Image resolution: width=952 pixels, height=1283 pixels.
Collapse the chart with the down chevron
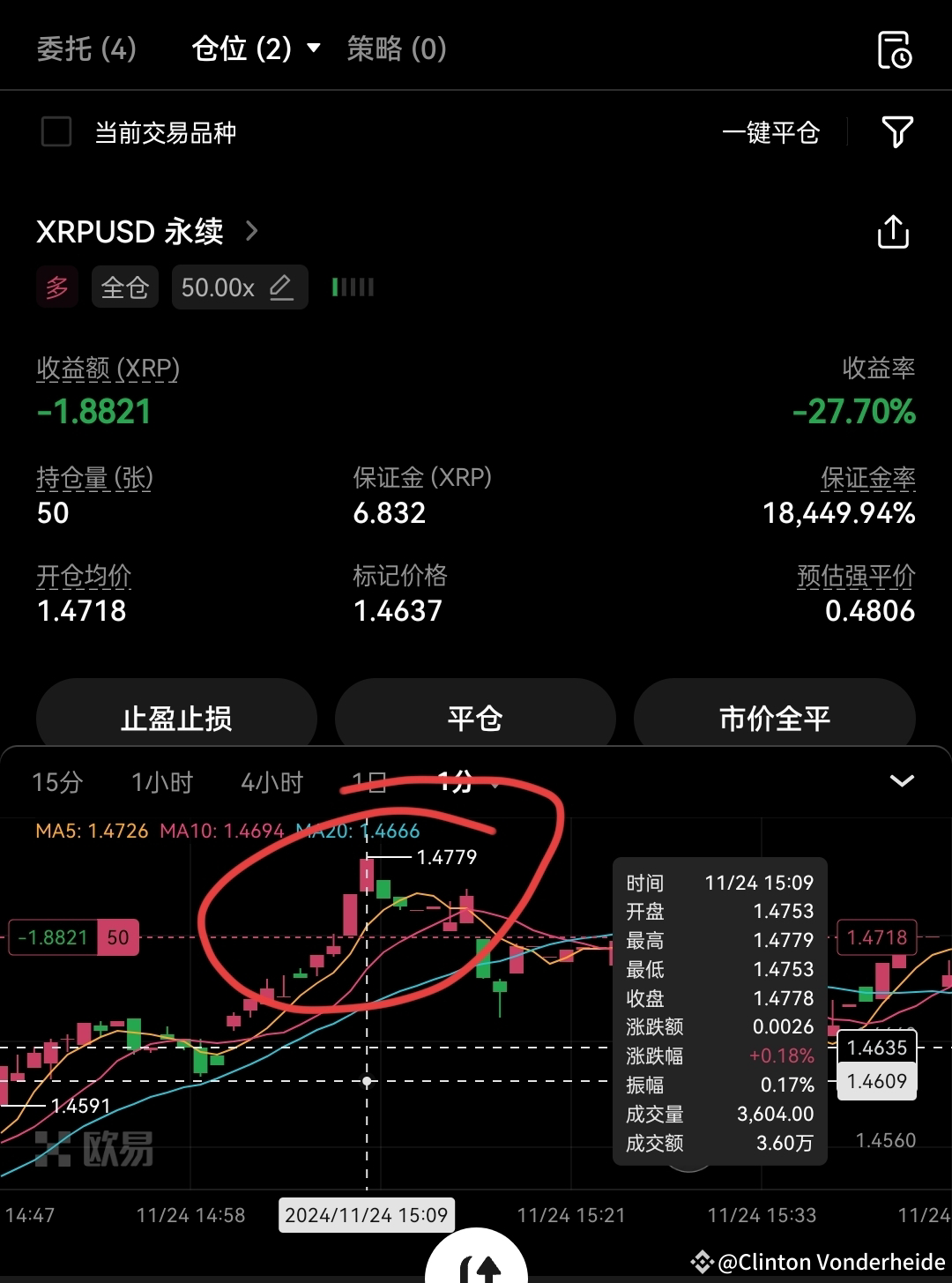click(x=902, y=781)
